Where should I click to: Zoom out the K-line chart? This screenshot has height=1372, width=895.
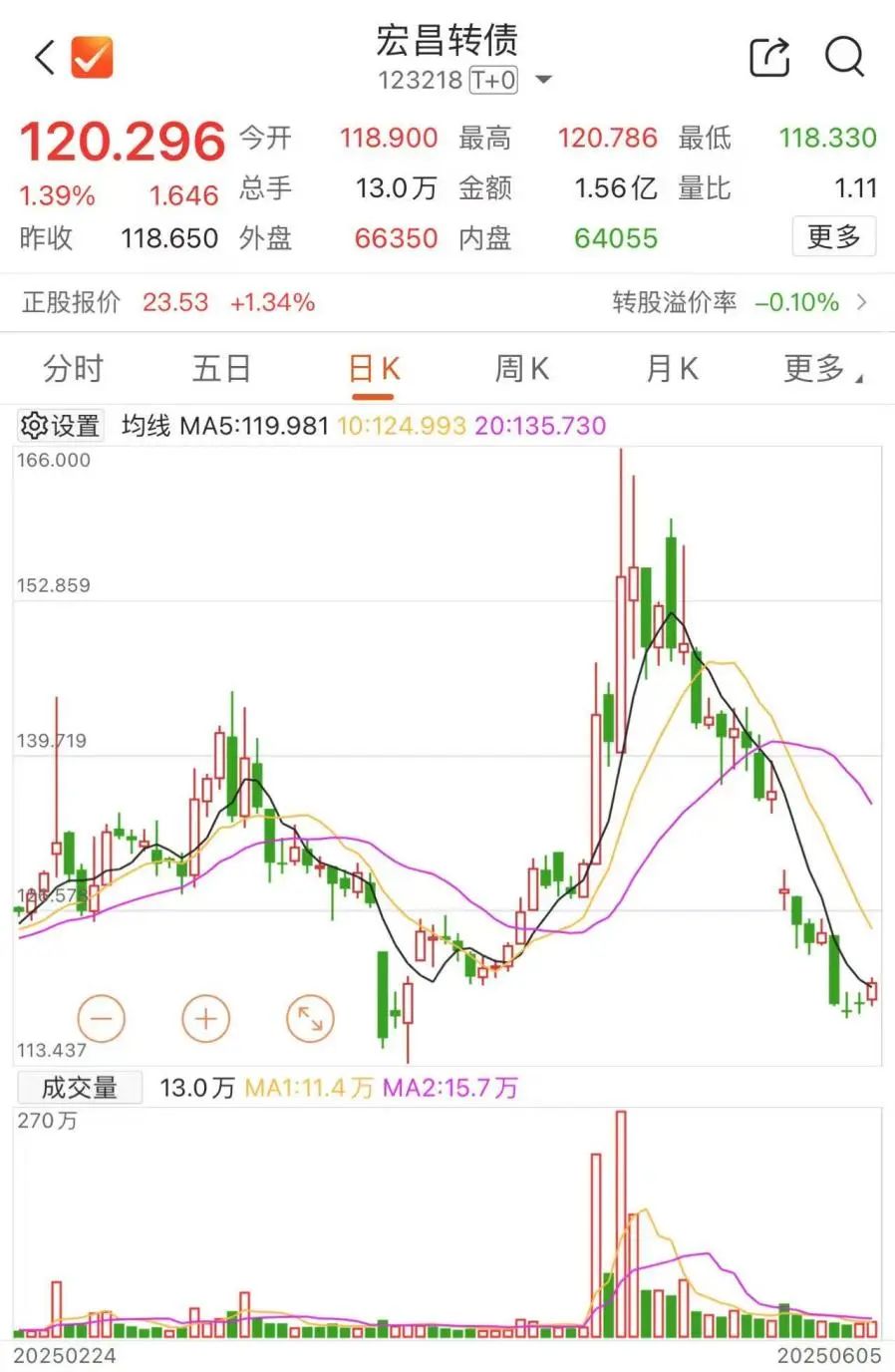click(x=102, y=1018)
